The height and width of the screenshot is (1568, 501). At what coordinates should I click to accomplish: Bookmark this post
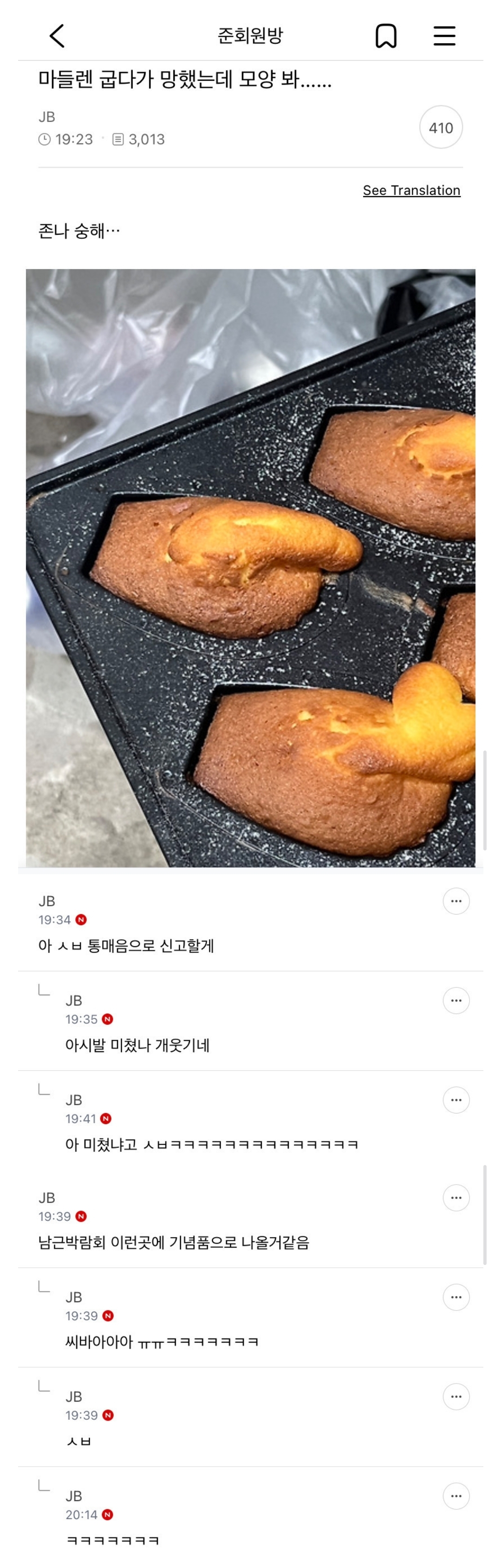pos(385,36)
